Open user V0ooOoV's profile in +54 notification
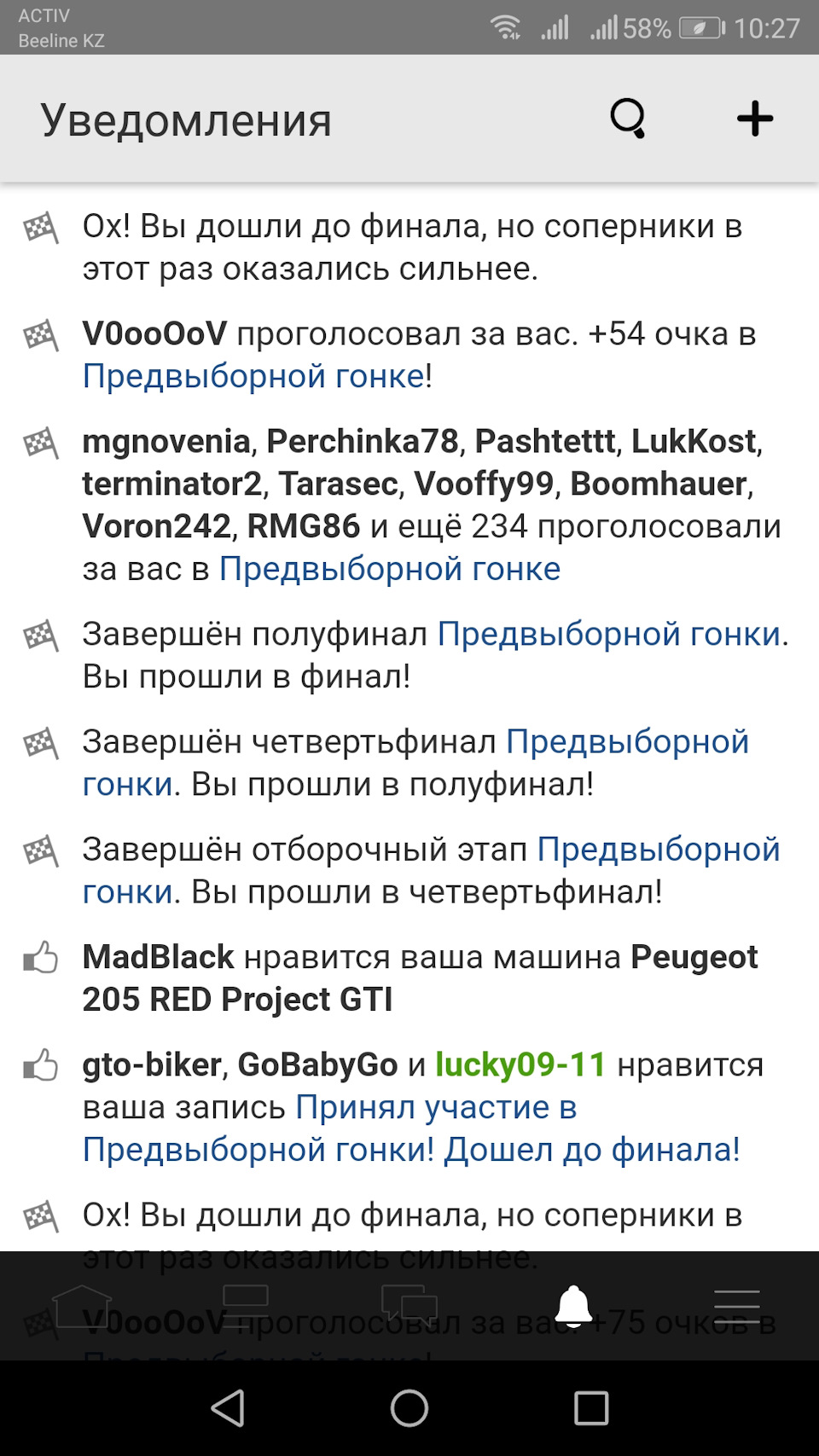Image resolution: width=819 pixels, height=1456 pixels. point(154,334)
